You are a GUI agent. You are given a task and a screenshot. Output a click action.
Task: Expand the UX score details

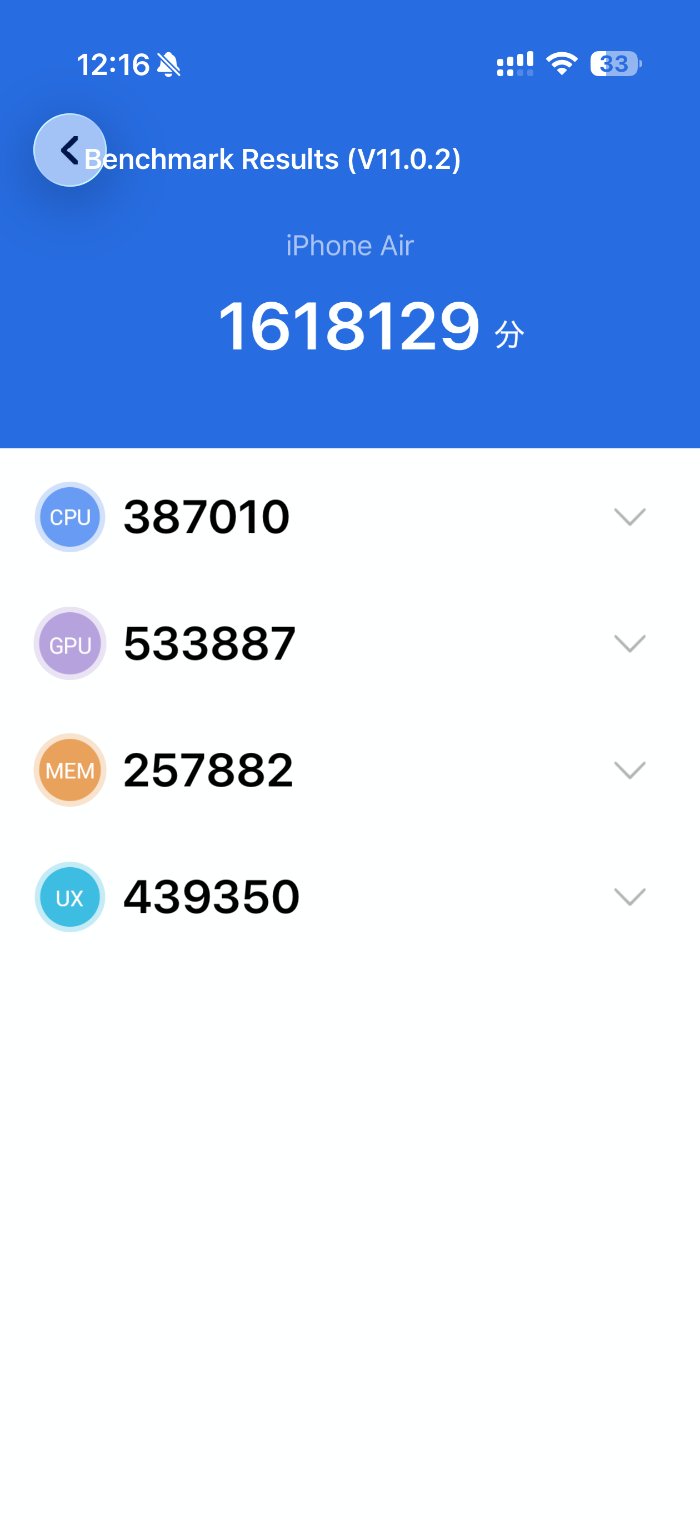coord(630,897)
